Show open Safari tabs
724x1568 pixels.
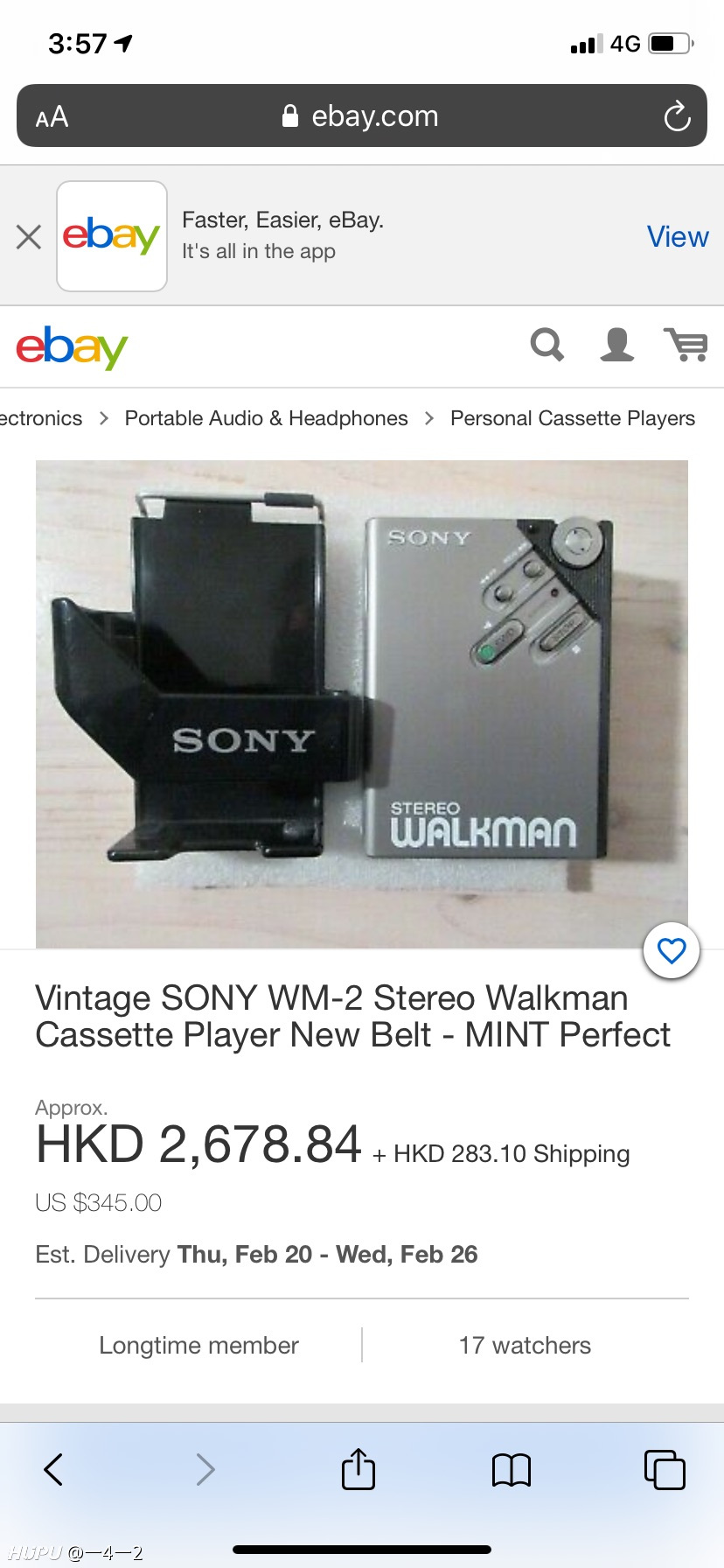point(665,1469)
